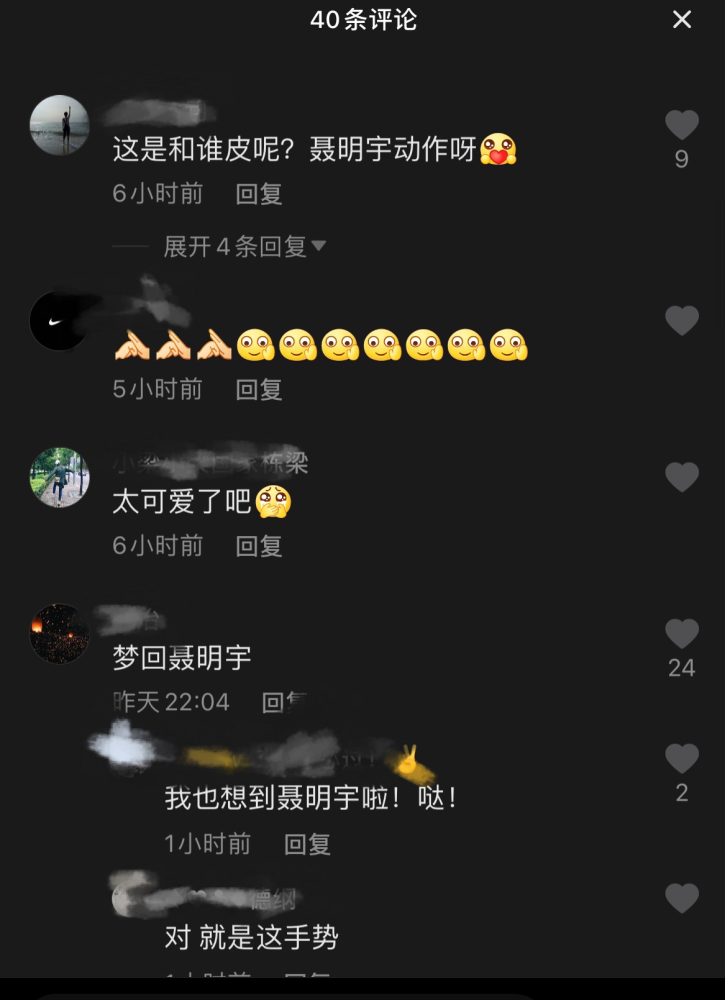Like the reply 对 就是这手势
Screen dimensions: 725x1000
(681, 898)
